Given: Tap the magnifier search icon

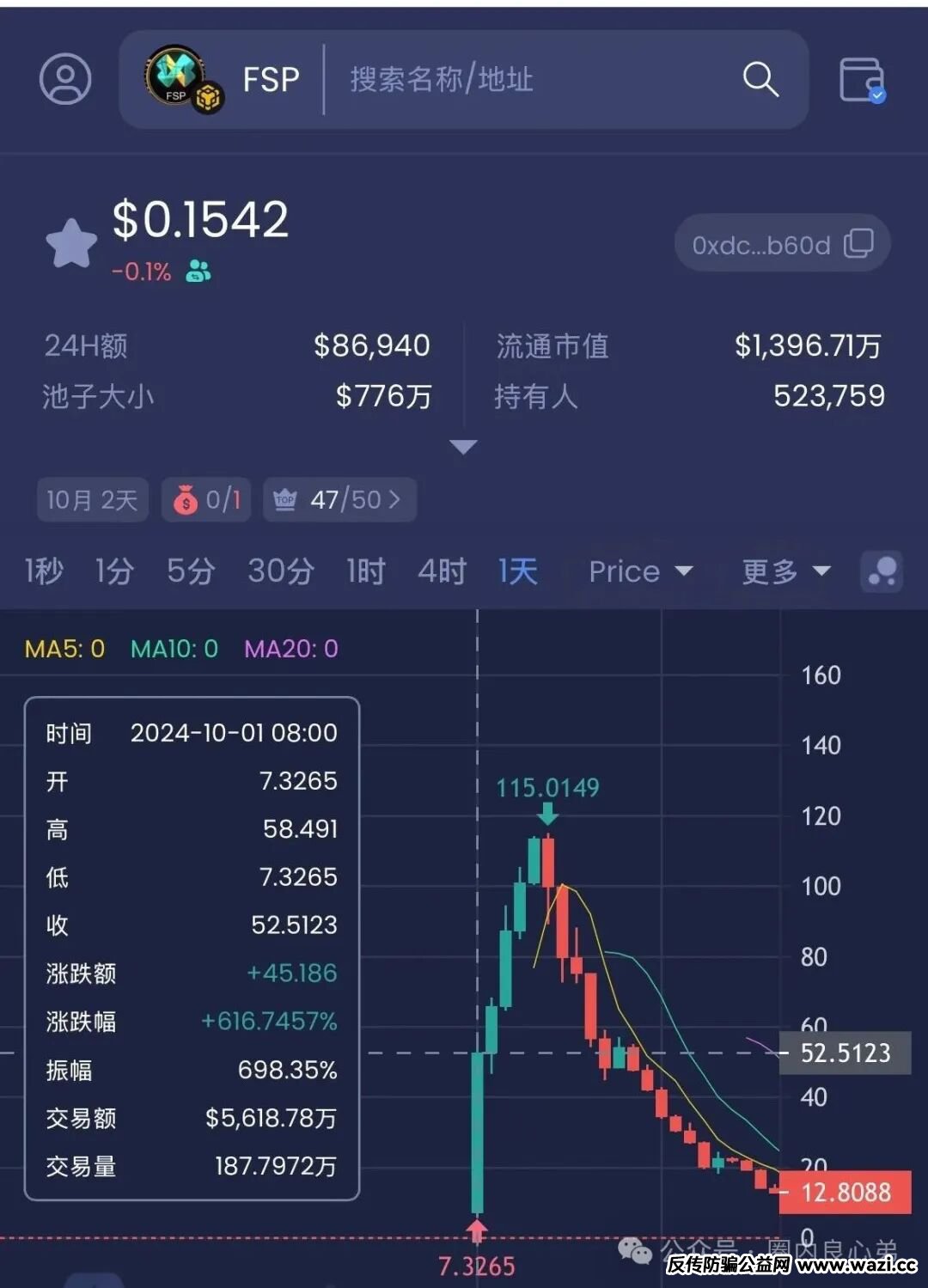Looking at the screenshot, I should point(760,80).
